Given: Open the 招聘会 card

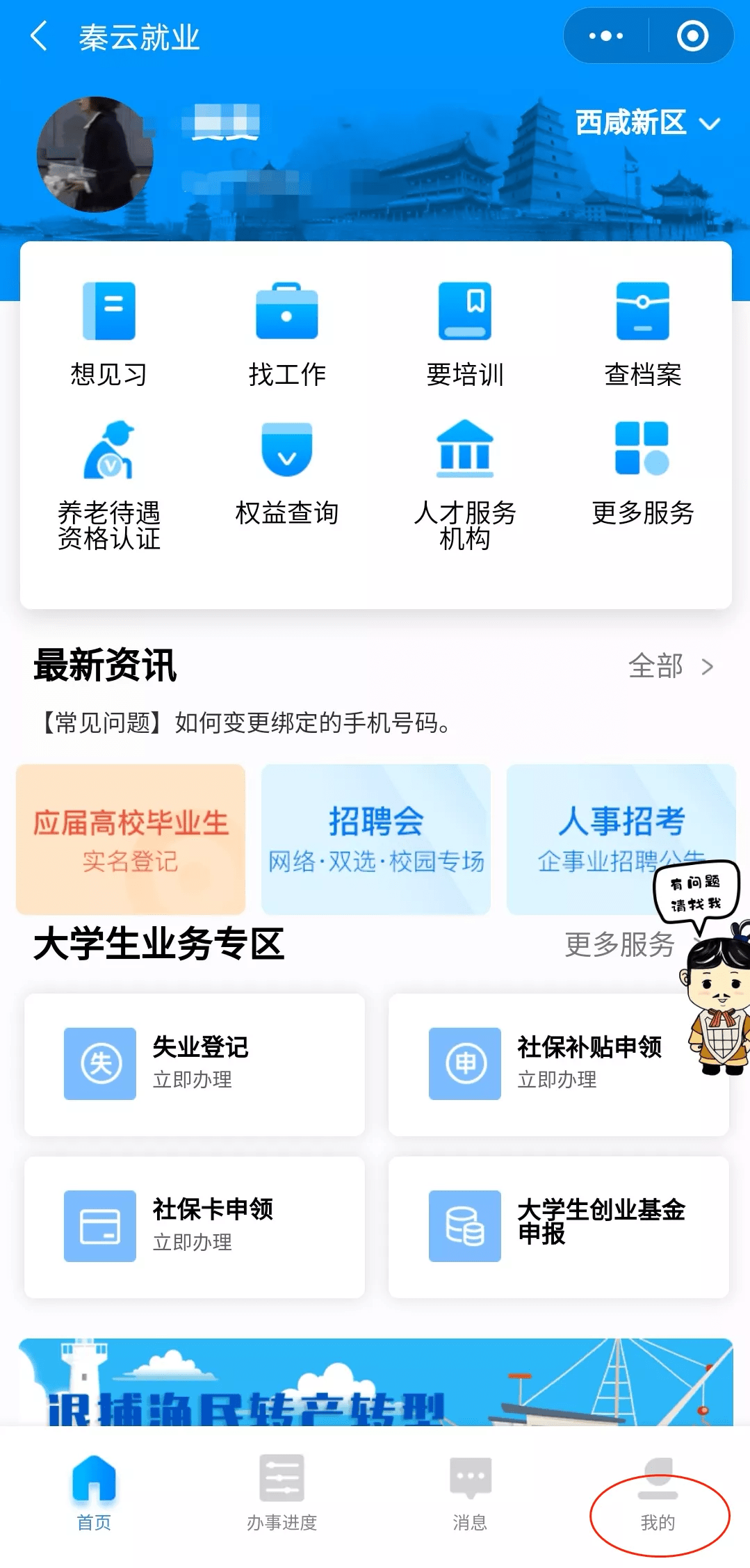Looking at the screenshot, I should pos(375,839).
